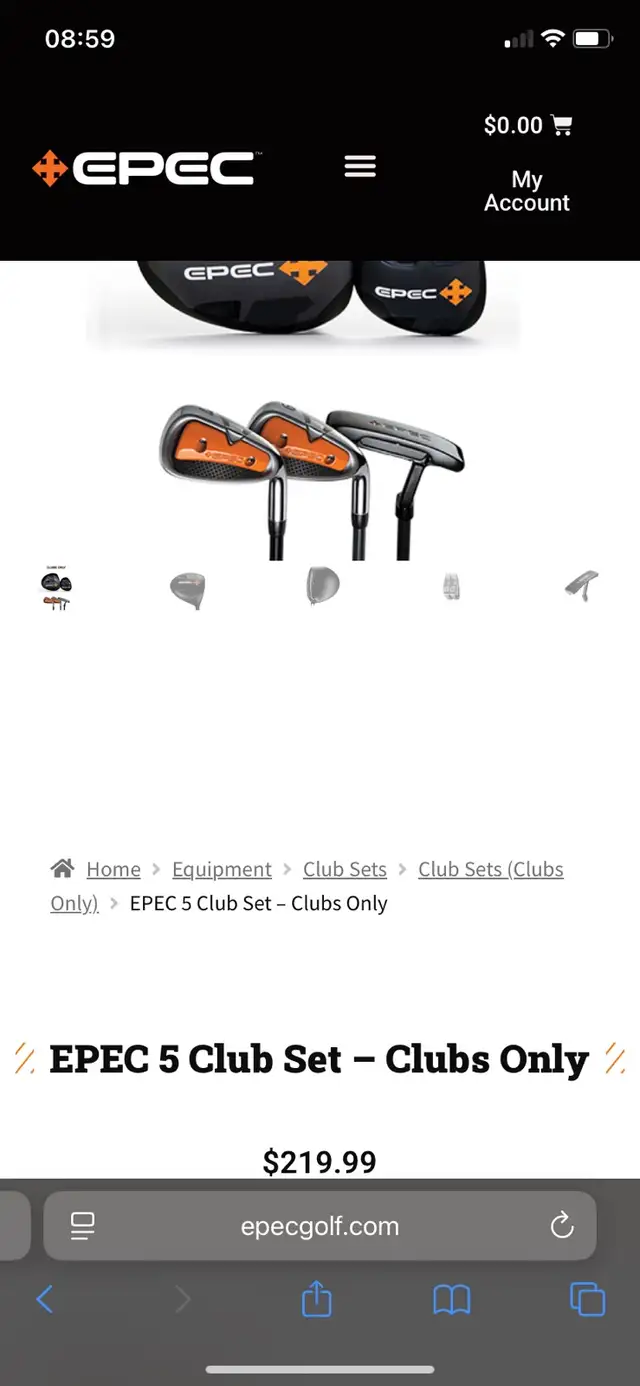
Task: Open the $0.00 shopping cart
Action: tap(527, 126)
